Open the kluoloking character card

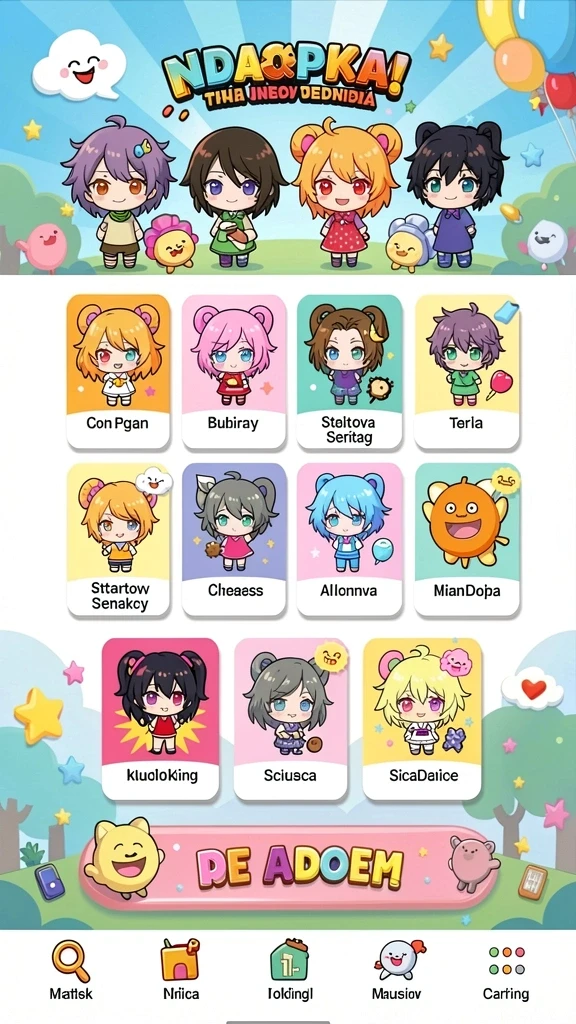pyautogui.click(x=161, y=719)
